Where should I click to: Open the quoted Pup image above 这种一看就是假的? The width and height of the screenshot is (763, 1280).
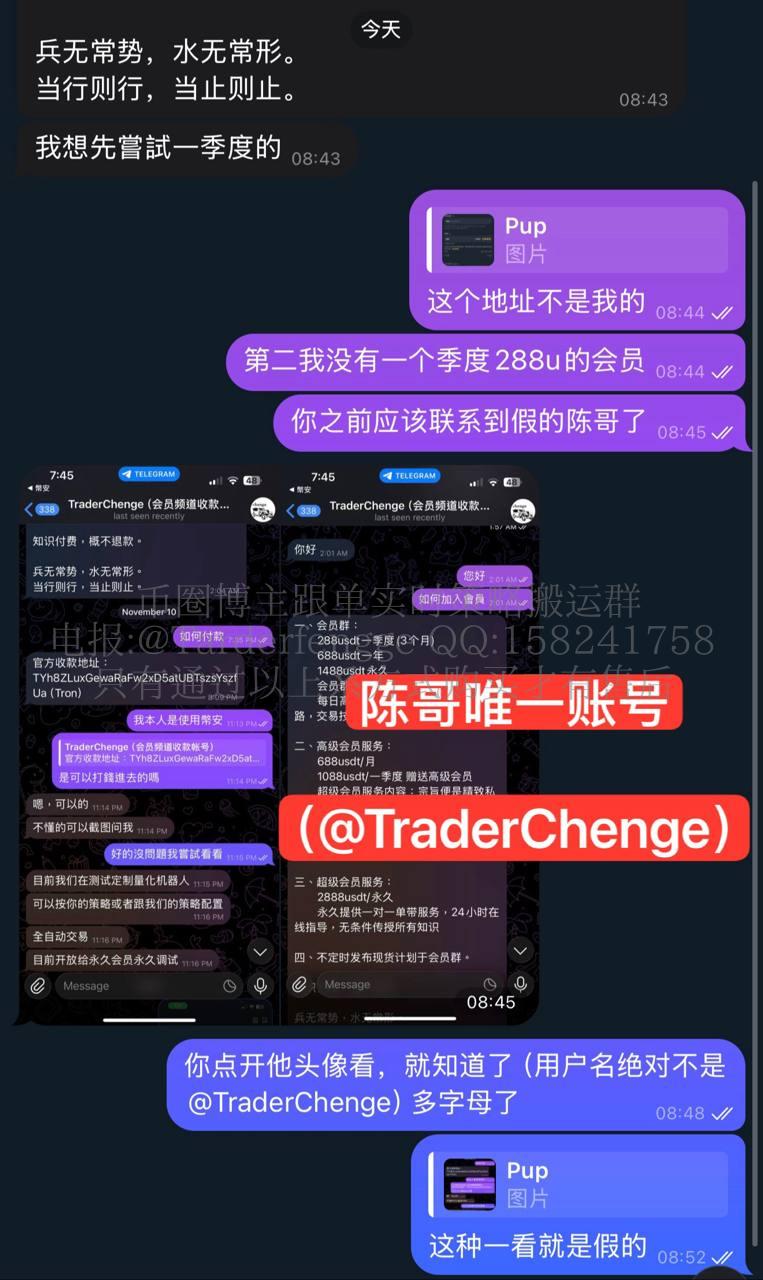click(x=470, y=1184)
